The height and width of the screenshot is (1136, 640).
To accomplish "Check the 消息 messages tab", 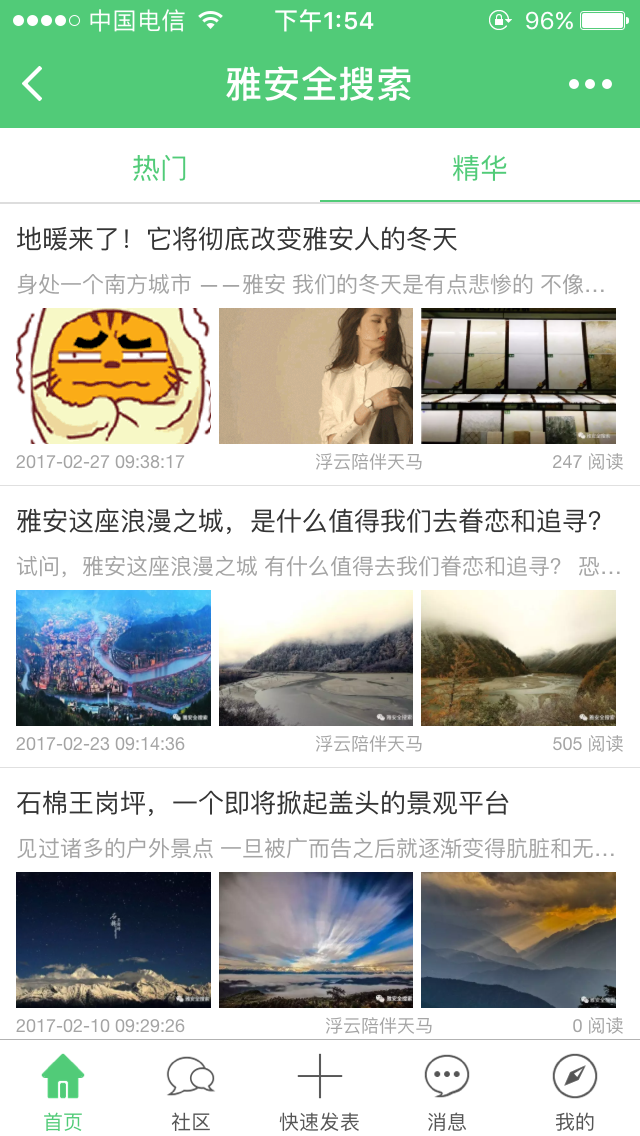I will click(447, 1091).
